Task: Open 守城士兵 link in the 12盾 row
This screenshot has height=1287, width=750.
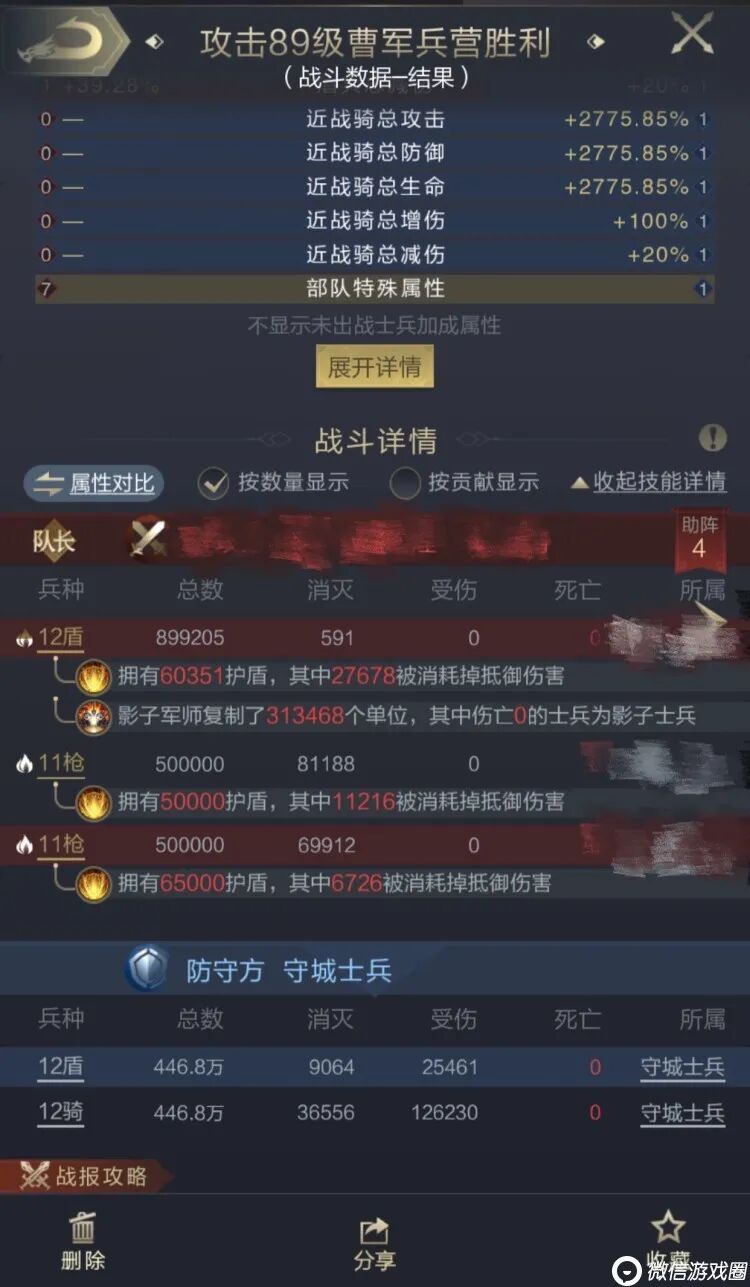Action: click(683, 1067)
